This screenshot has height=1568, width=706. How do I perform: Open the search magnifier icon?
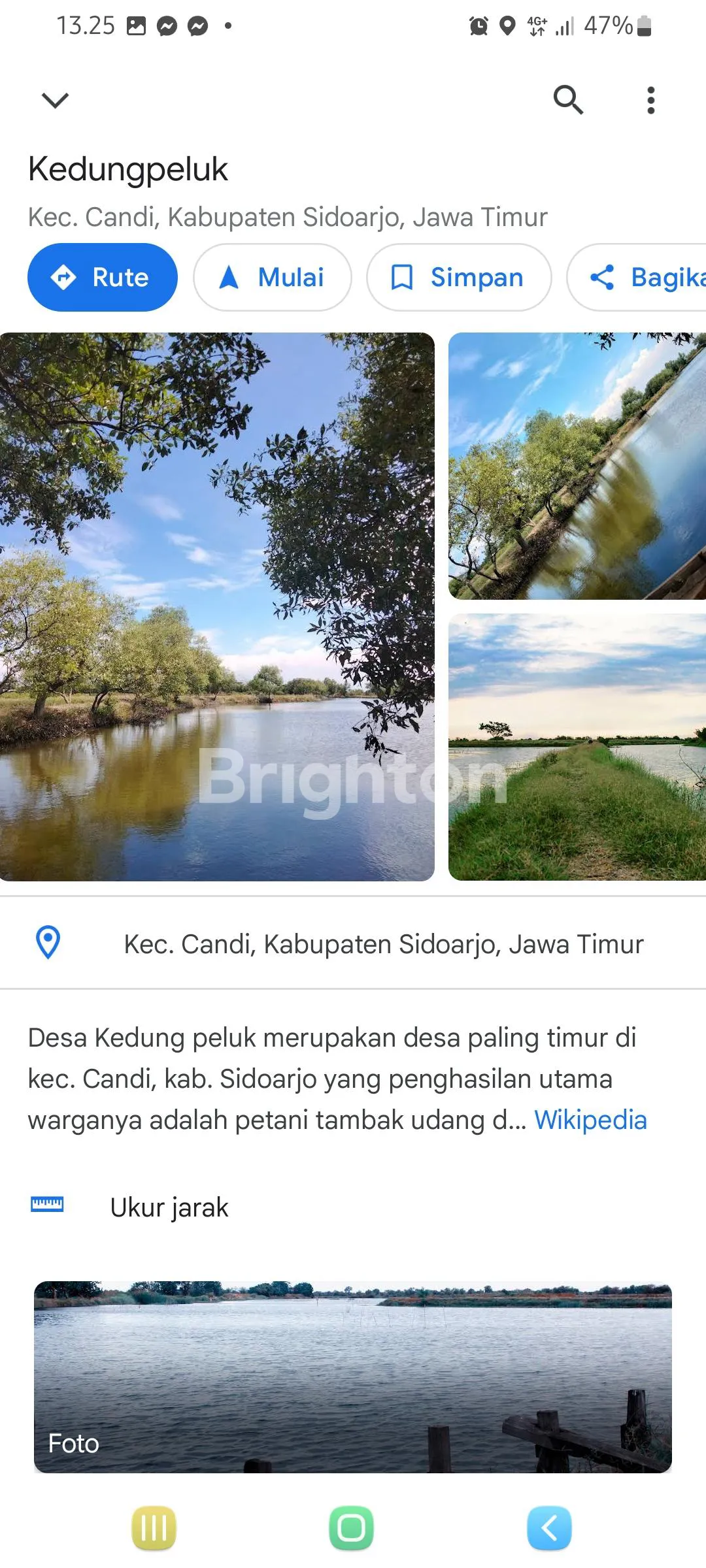click(568, 100)
